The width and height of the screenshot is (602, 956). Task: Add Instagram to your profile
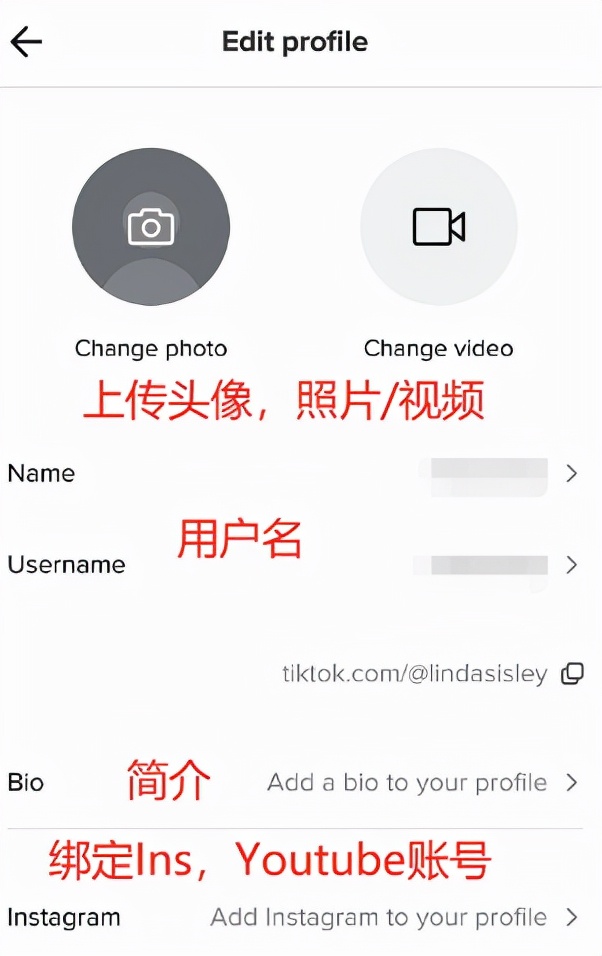[379, 918]
